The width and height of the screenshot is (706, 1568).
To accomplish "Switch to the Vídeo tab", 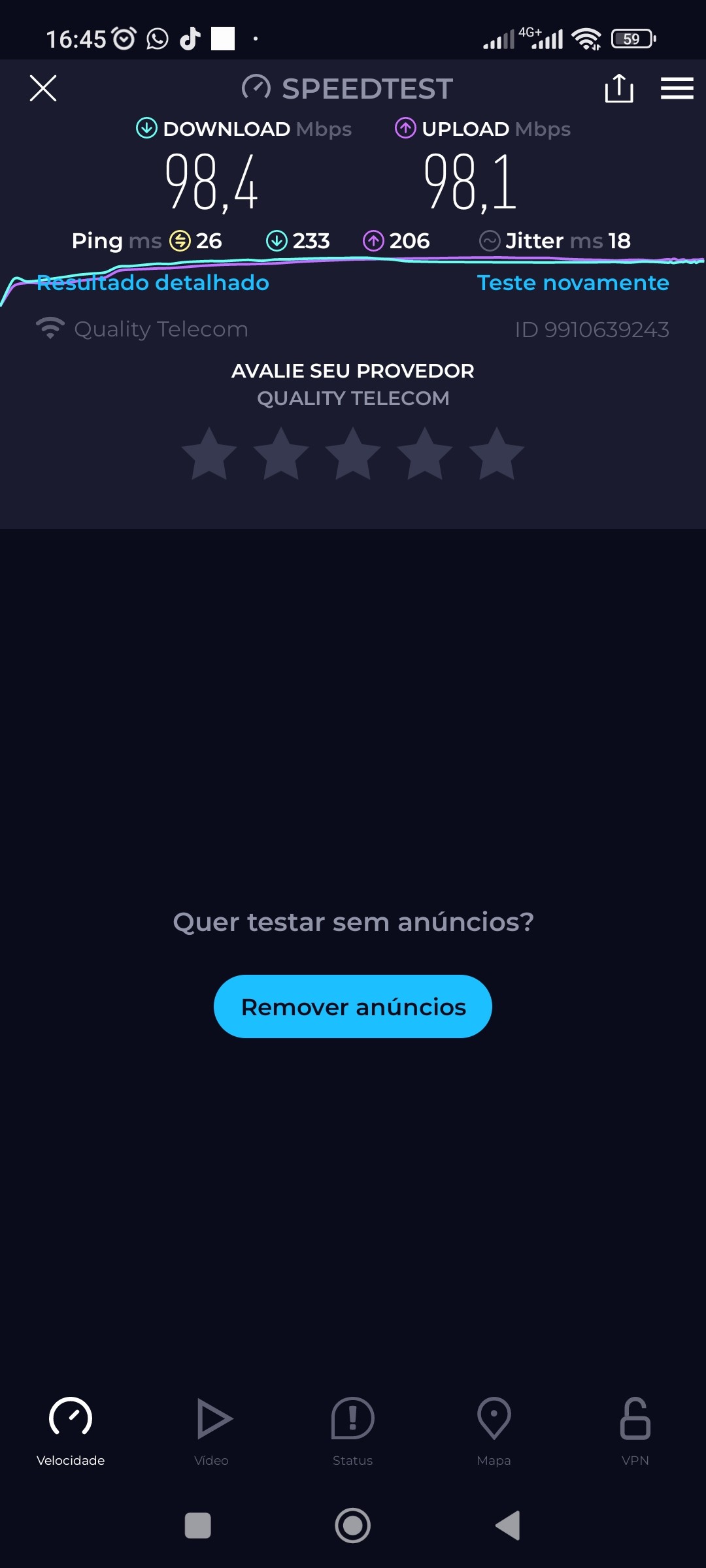I will 212,1431.
